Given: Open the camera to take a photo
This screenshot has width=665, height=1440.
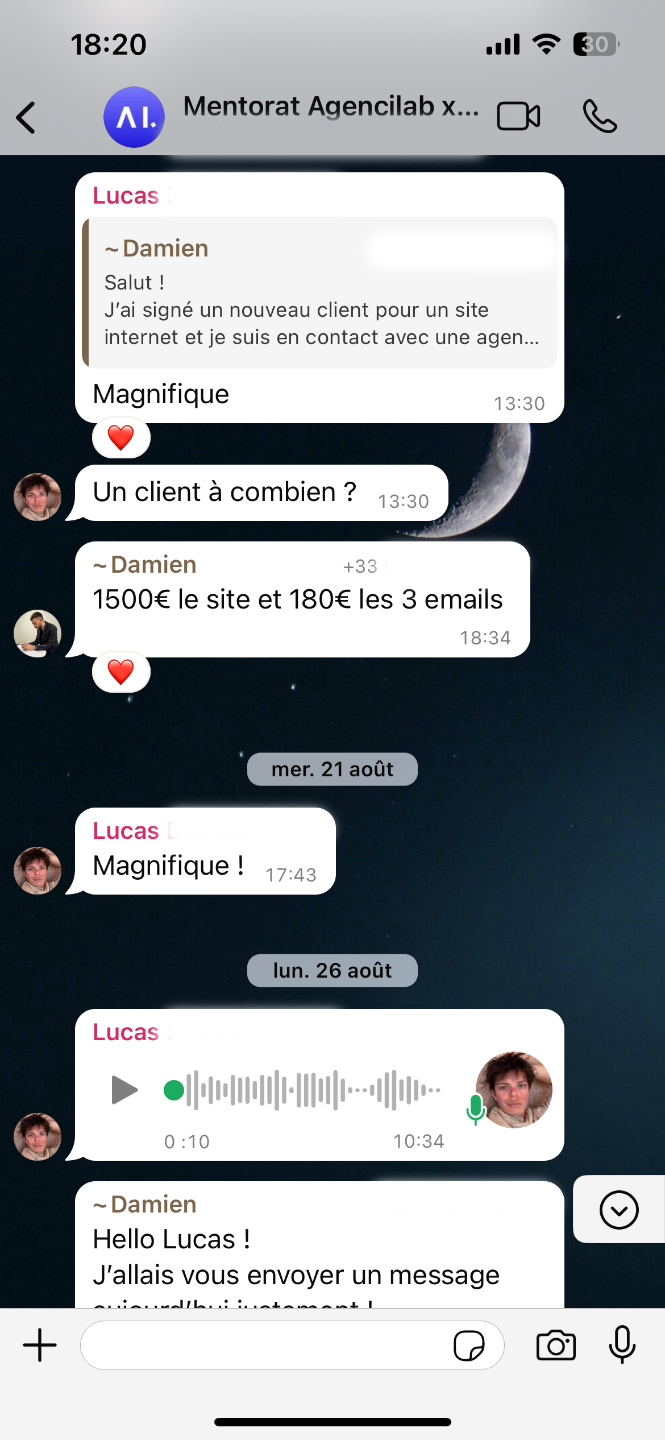Looking at the screenshot, I should coord(555,1345).
